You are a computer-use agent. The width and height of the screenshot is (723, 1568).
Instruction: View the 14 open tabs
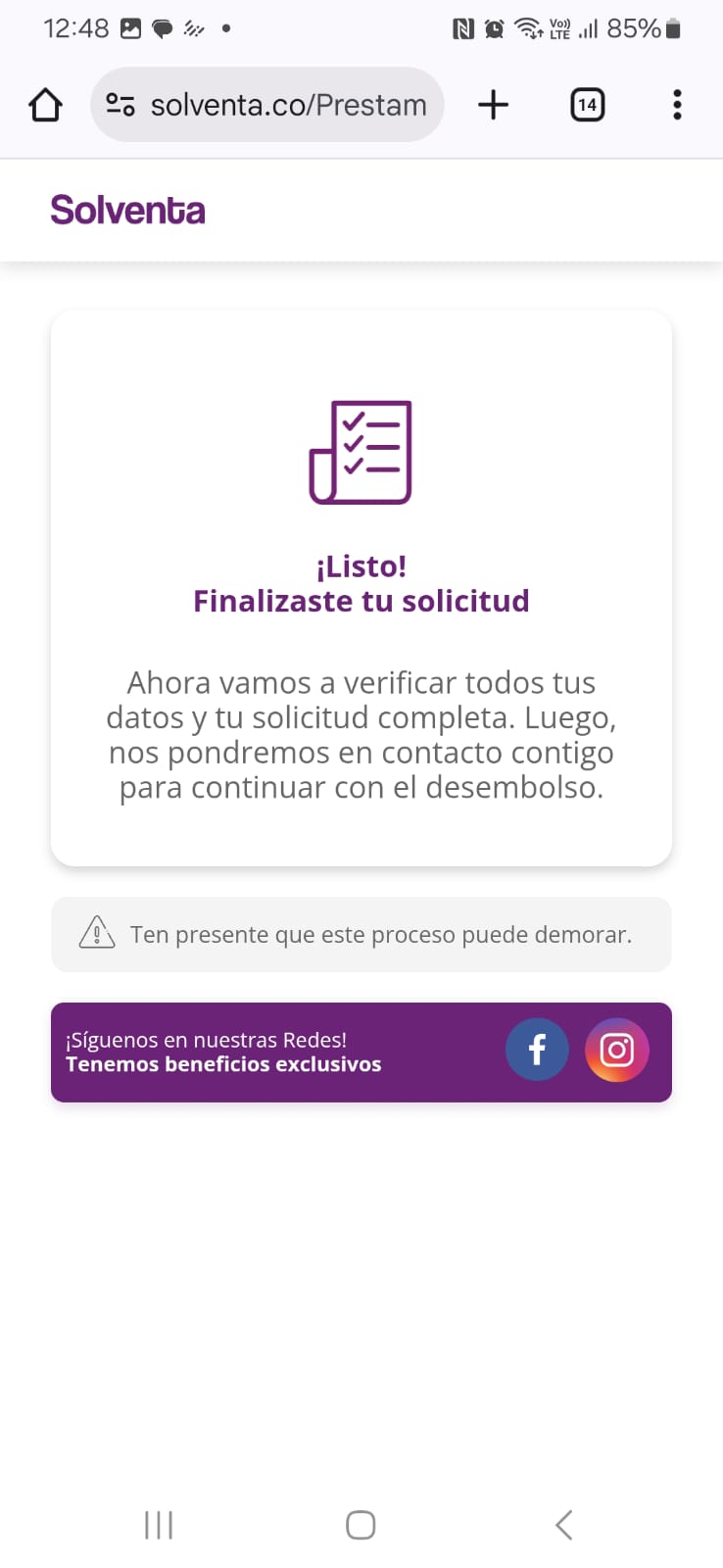pos(587,105)
